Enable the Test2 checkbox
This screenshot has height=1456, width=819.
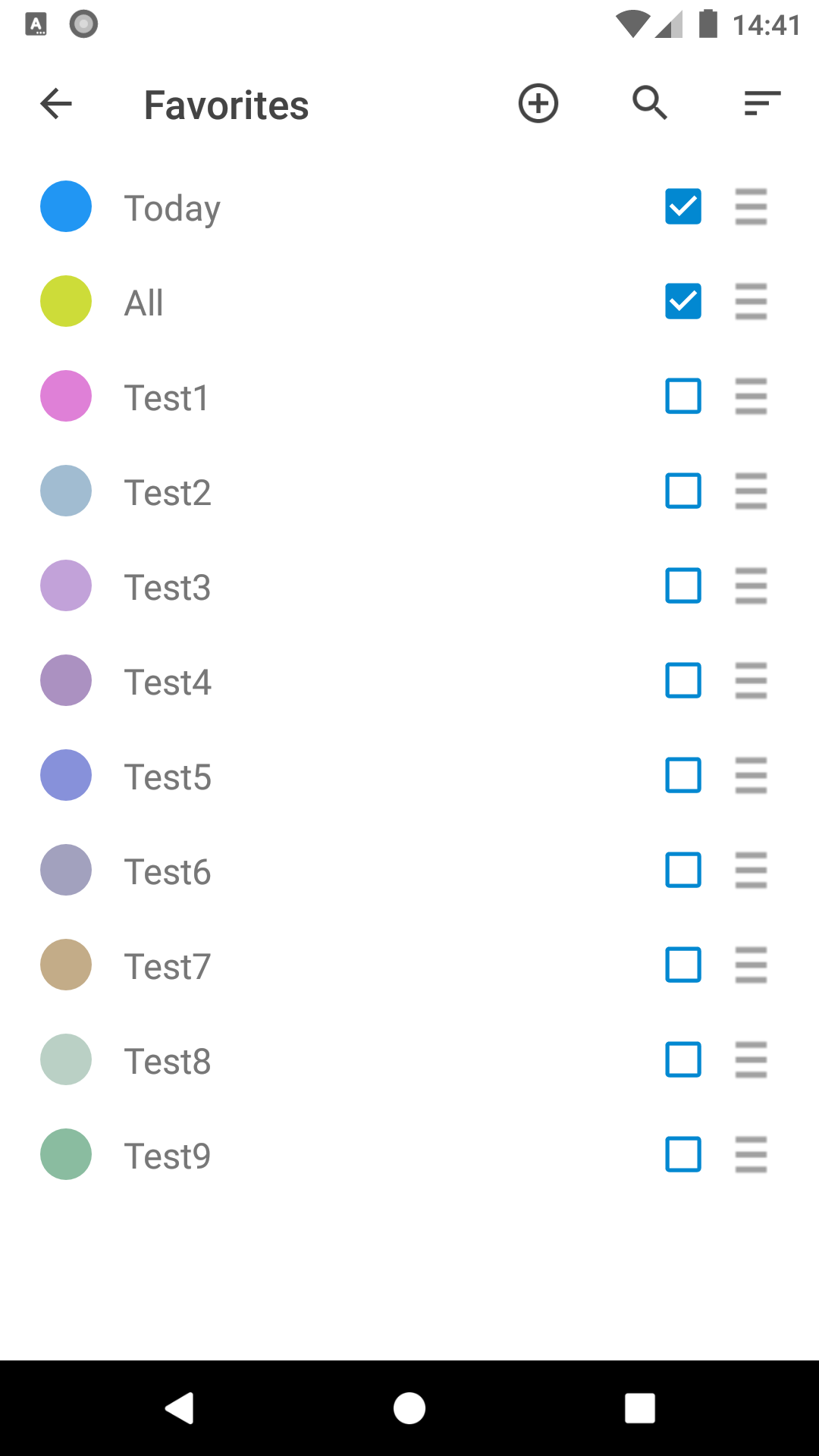683,491
